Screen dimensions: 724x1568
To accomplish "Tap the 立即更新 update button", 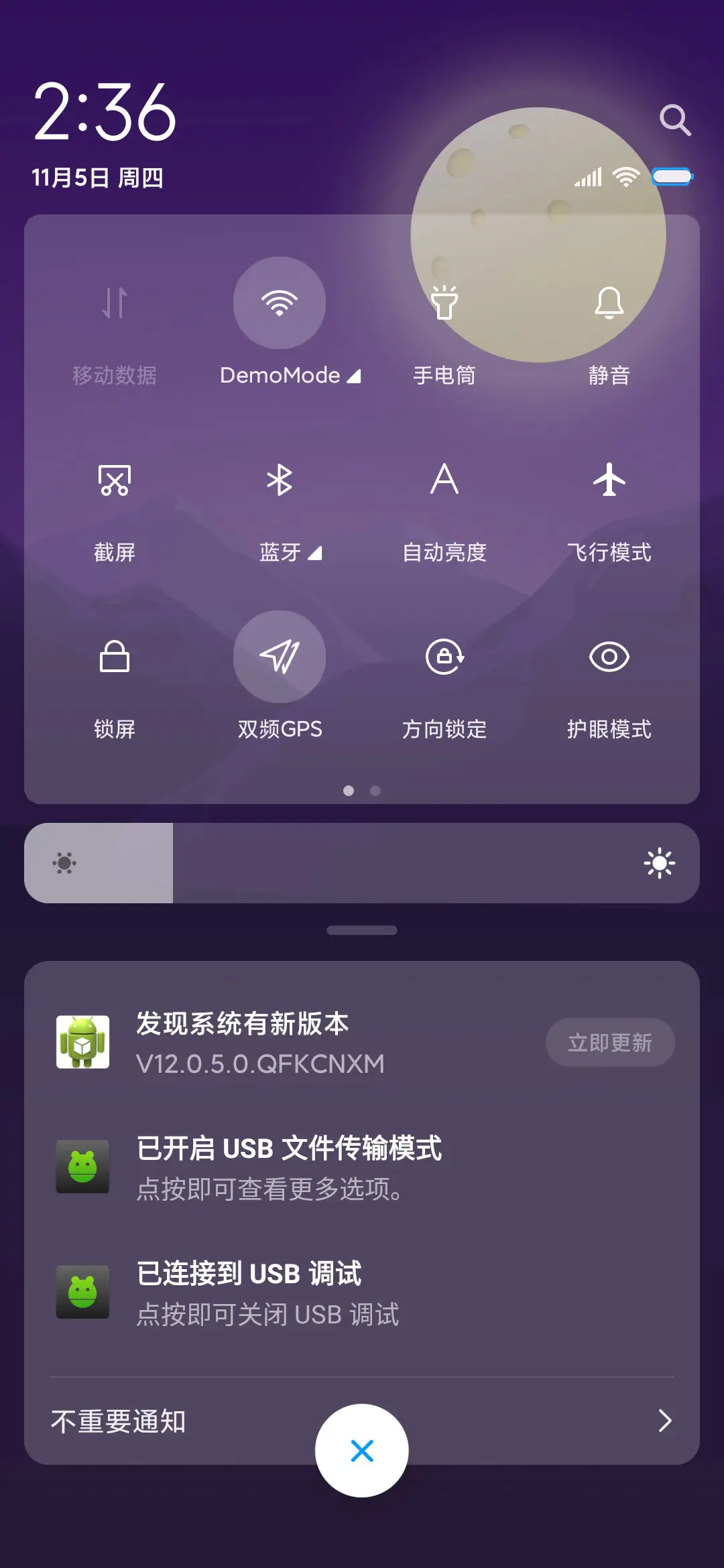I will [609, 1043].
